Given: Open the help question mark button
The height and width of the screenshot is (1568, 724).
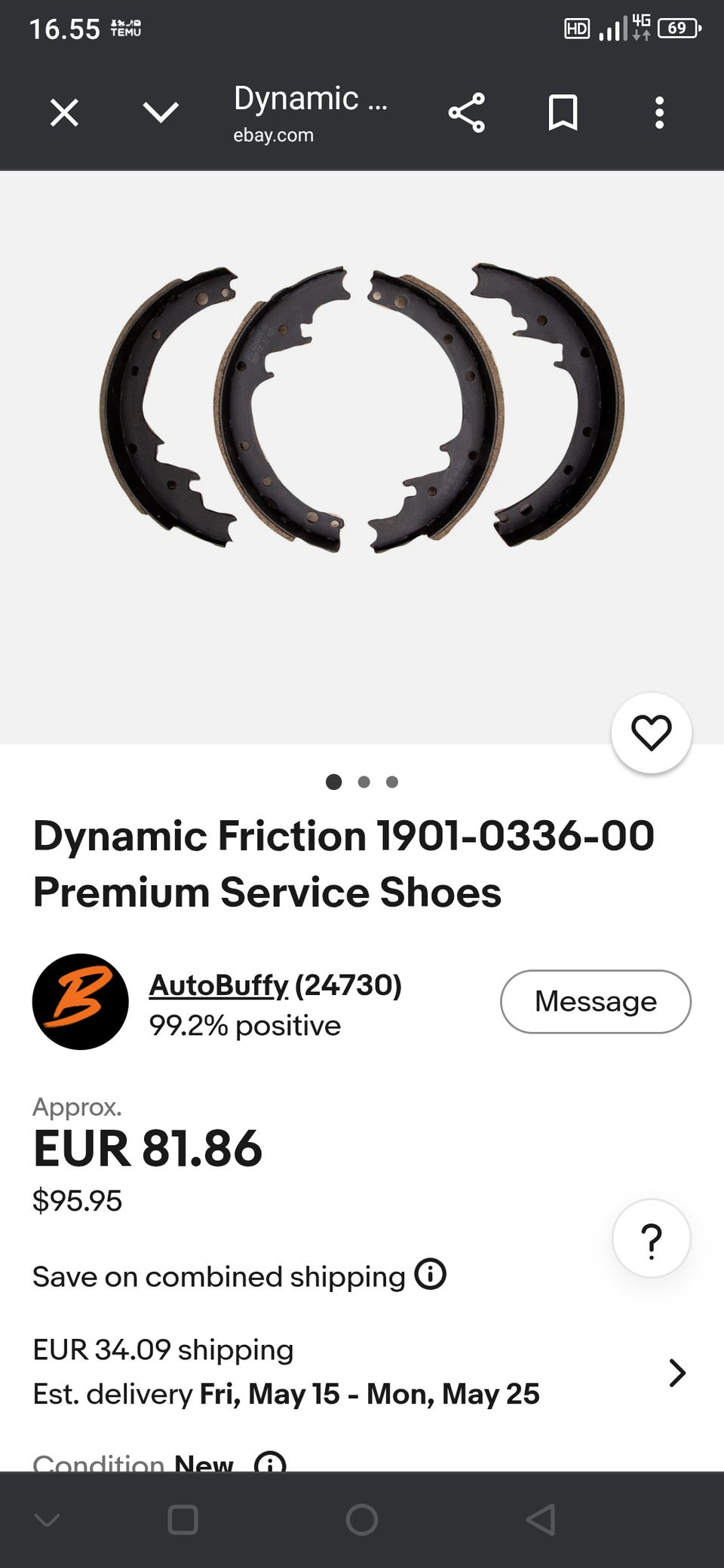Looking at the screenshot, I should click(652, 1239).
